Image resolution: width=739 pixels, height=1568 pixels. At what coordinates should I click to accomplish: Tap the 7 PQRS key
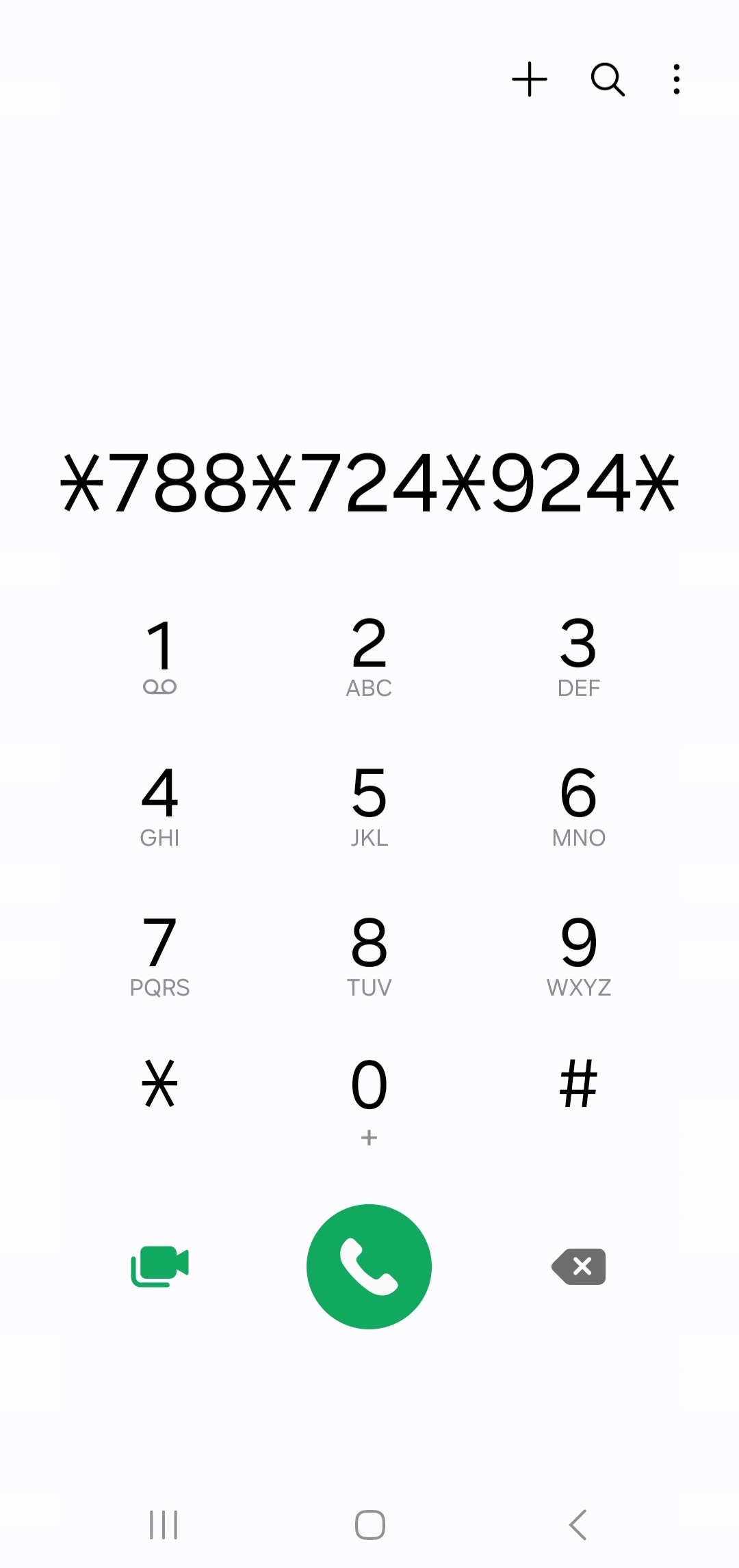click(160, 955)
